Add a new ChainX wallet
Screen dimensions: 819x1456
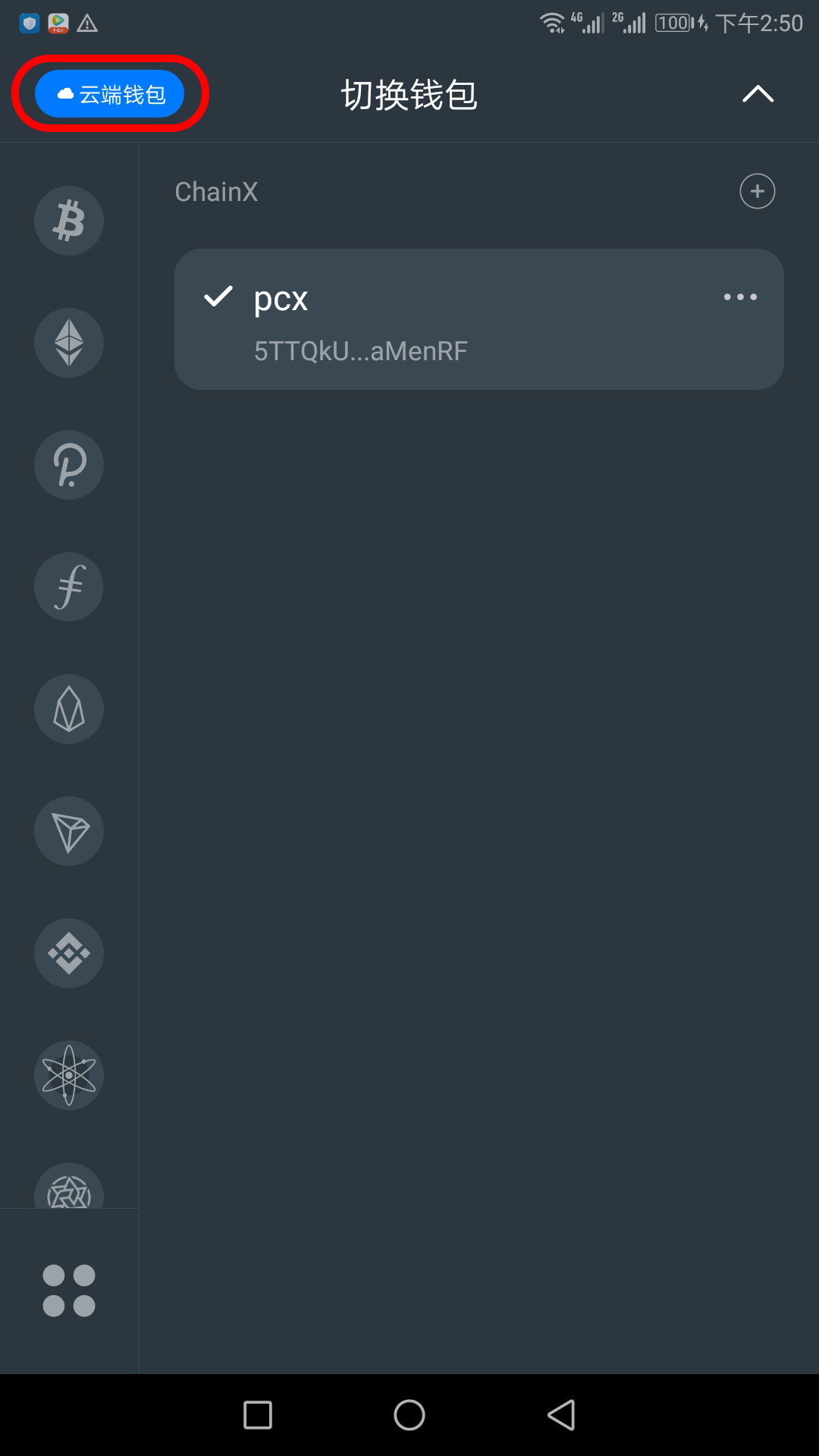click(x=757, y=191)
